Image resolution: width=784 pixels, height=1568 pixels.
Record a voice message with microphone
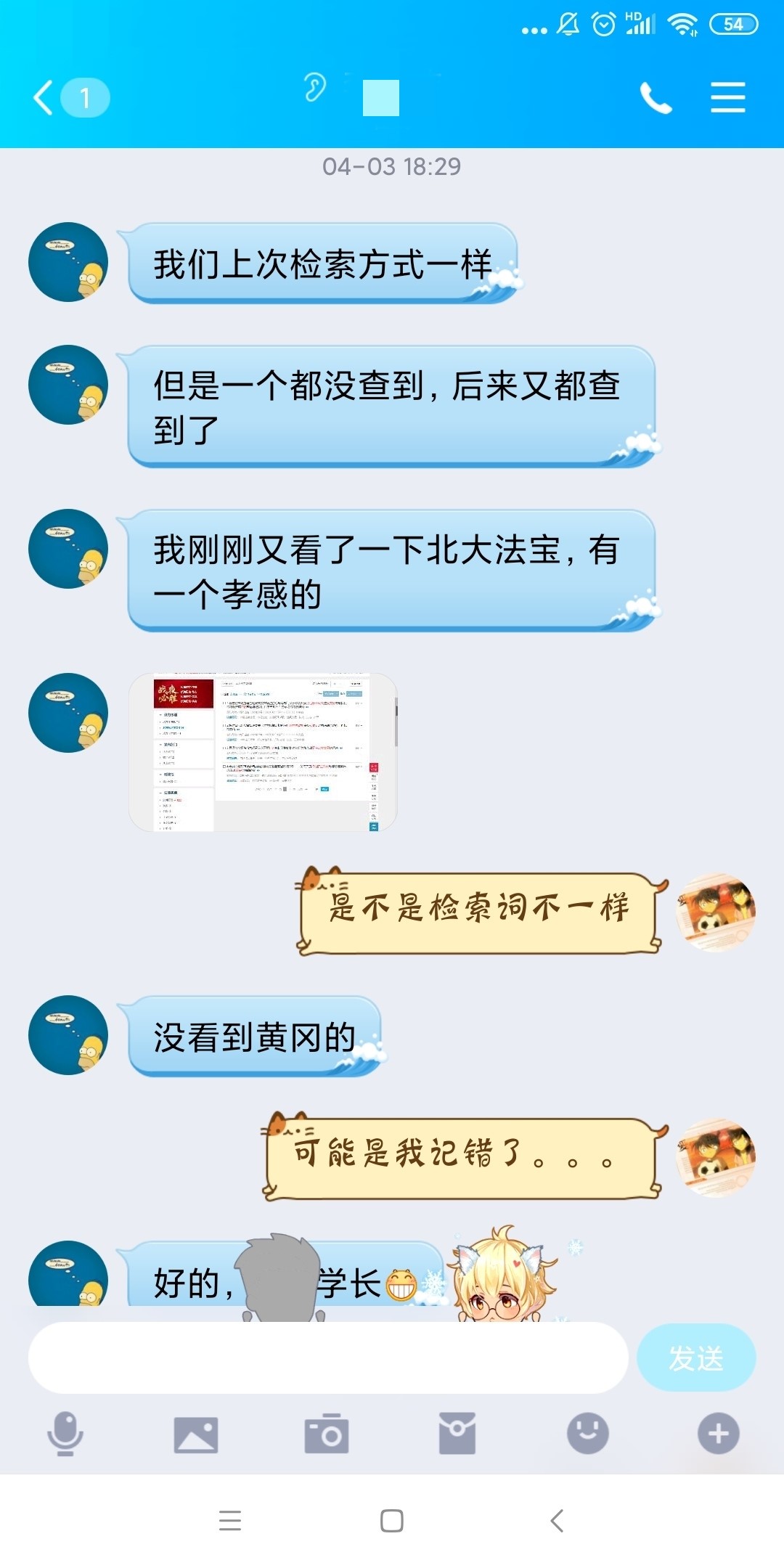click(x=65, y=1434)
